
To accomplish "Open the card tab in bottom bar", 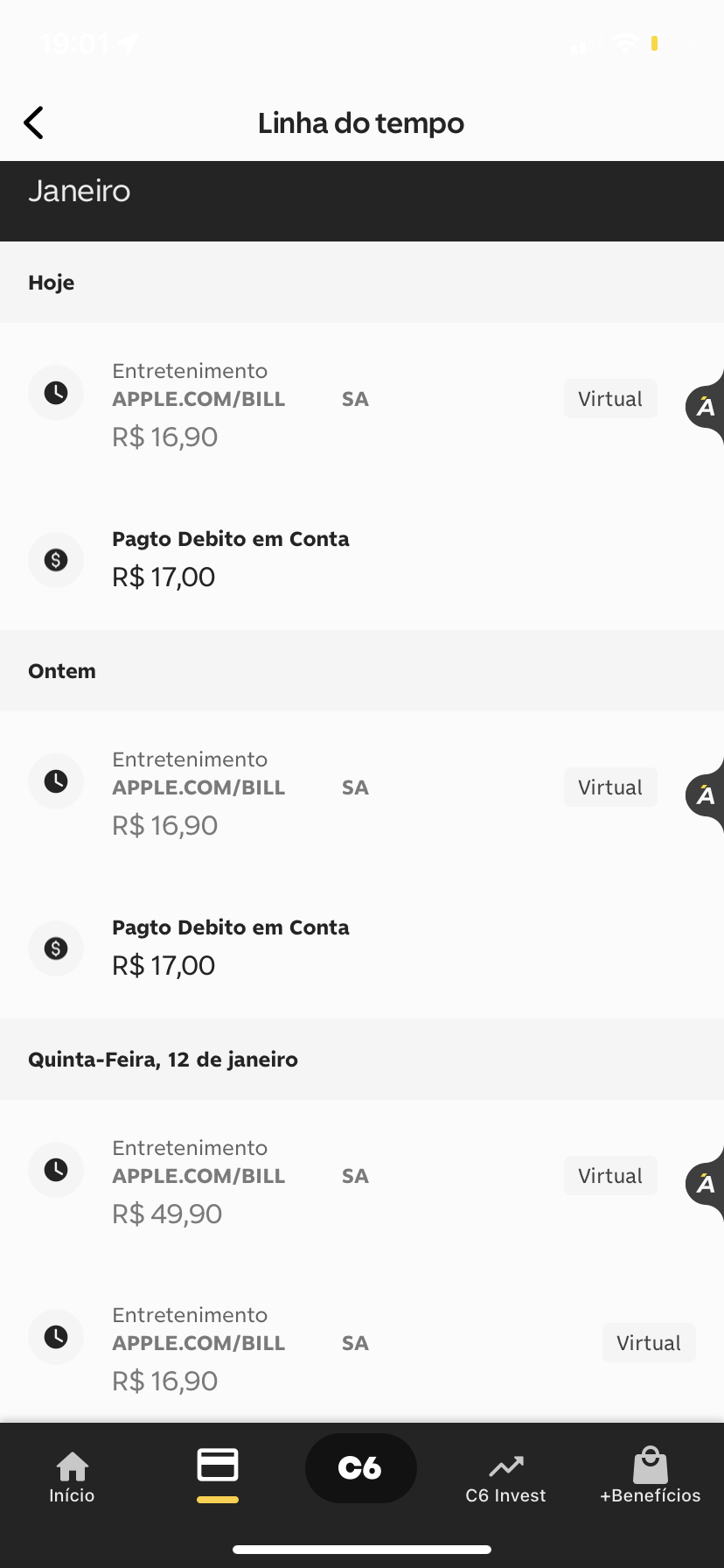I will [x=218, y=1470].
